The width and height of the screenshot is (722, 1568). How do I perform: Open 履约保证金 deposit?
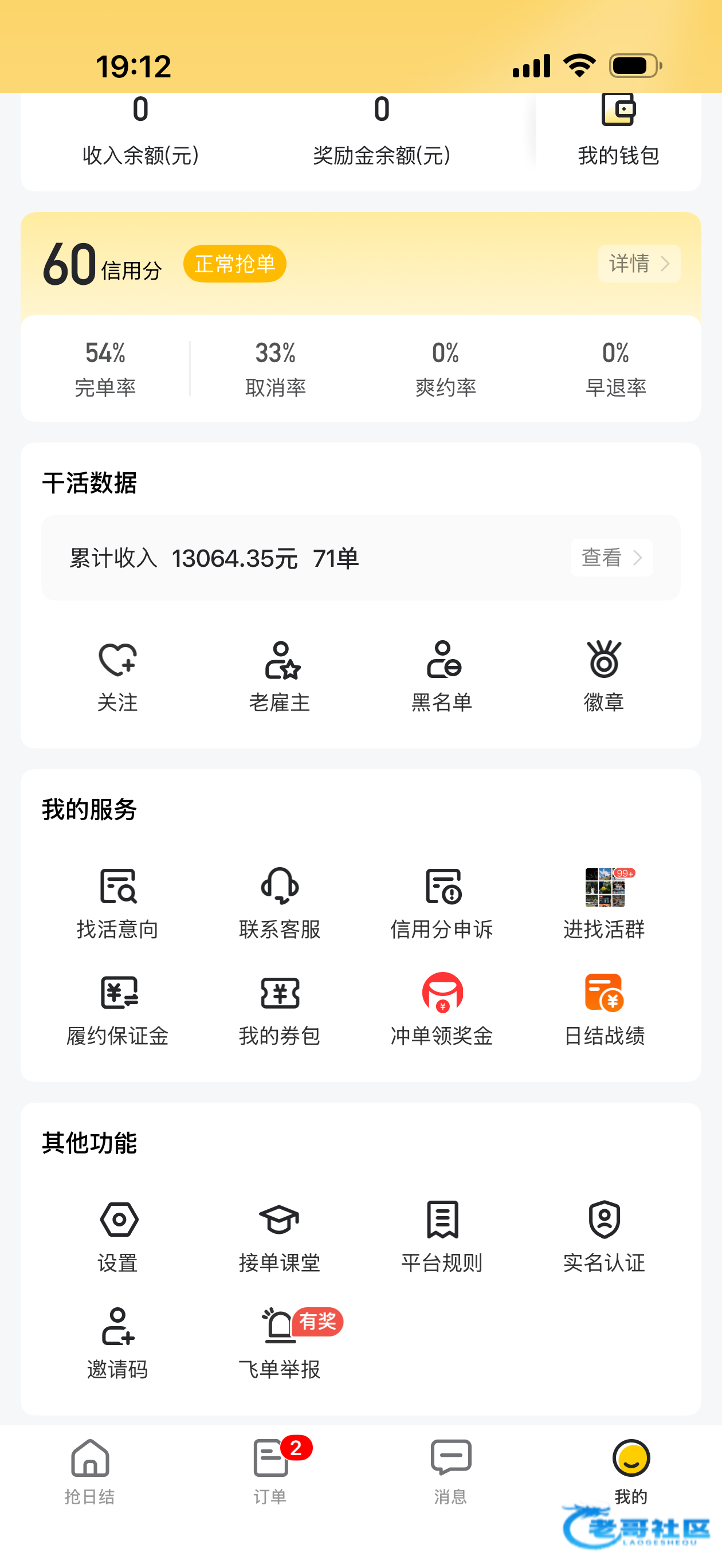tap(117, 1009)
